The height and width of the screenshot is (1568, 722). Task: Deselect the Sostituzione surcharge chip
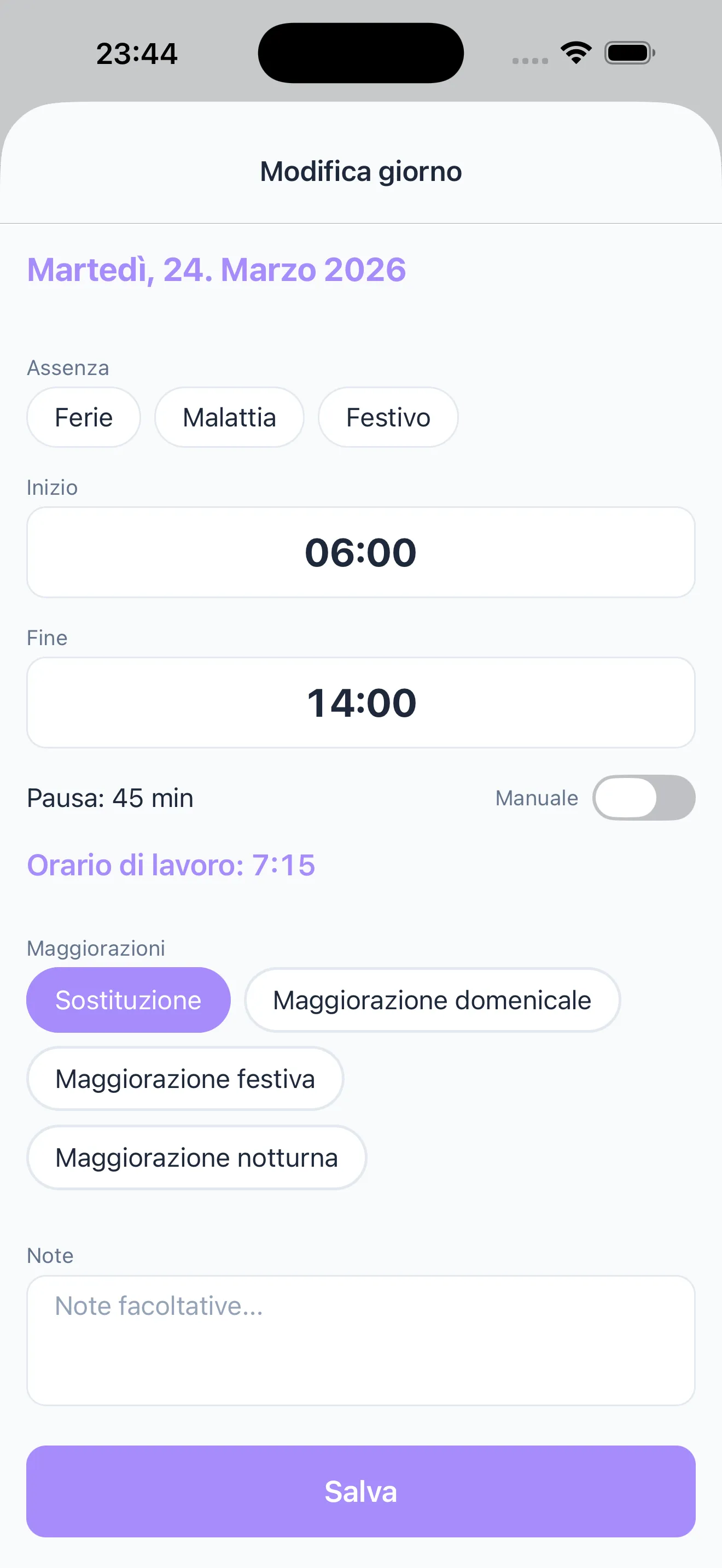129,999
